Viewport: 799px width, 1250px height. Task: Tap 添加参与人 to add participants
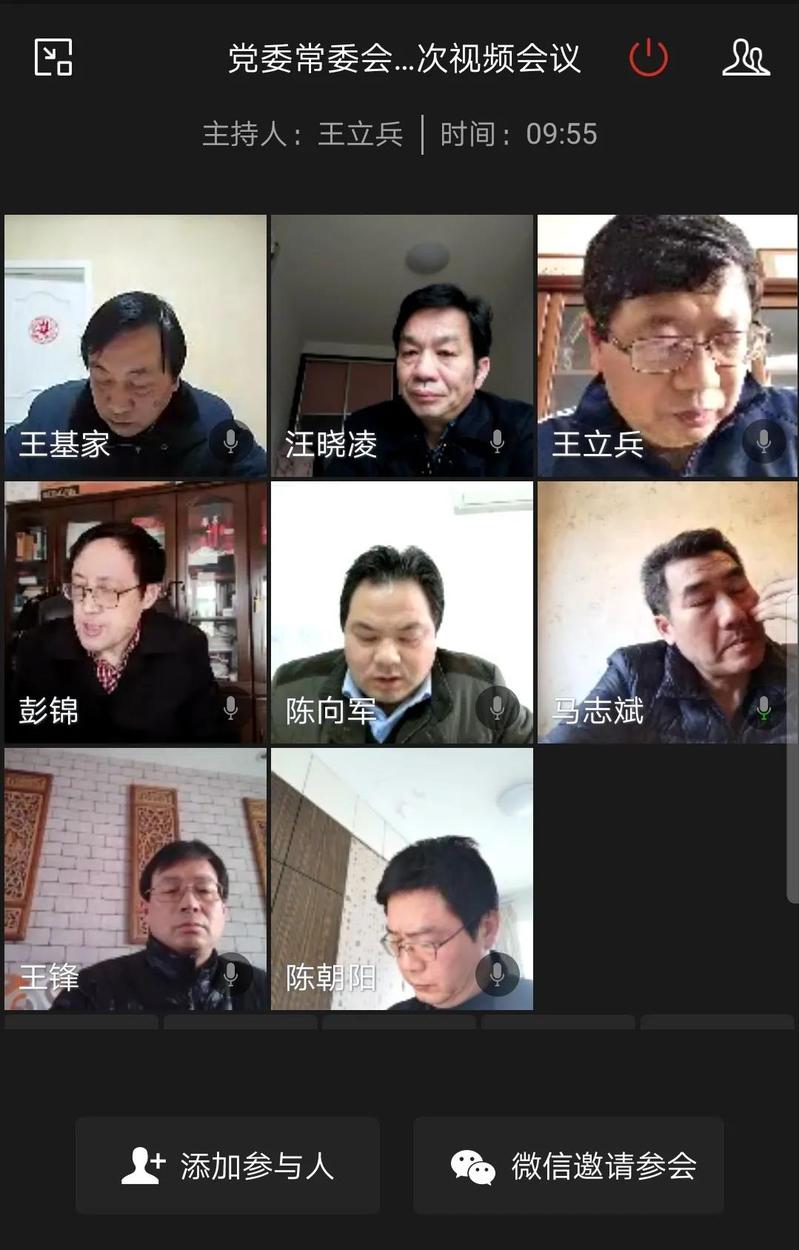[227, 1166]
